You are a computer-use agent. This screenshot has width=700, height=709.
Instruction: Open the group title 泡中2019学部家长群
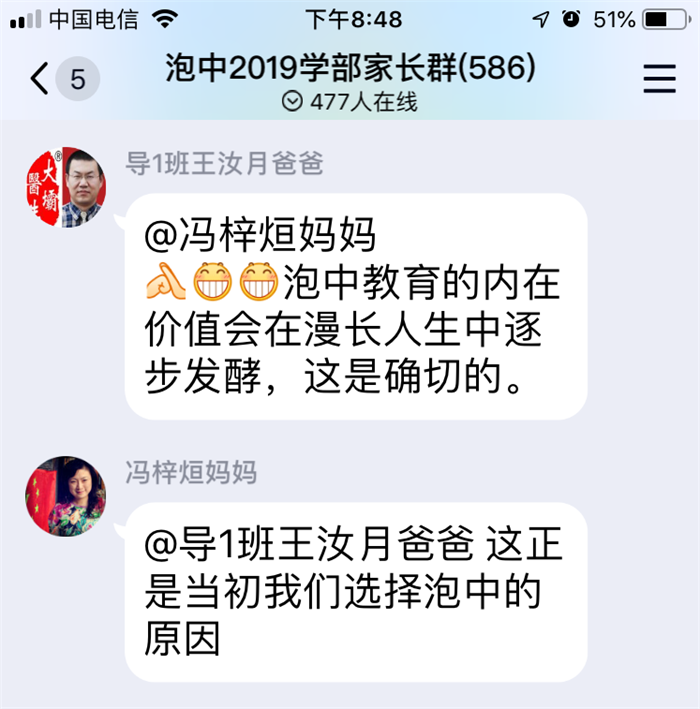click(x=350, y=68)
